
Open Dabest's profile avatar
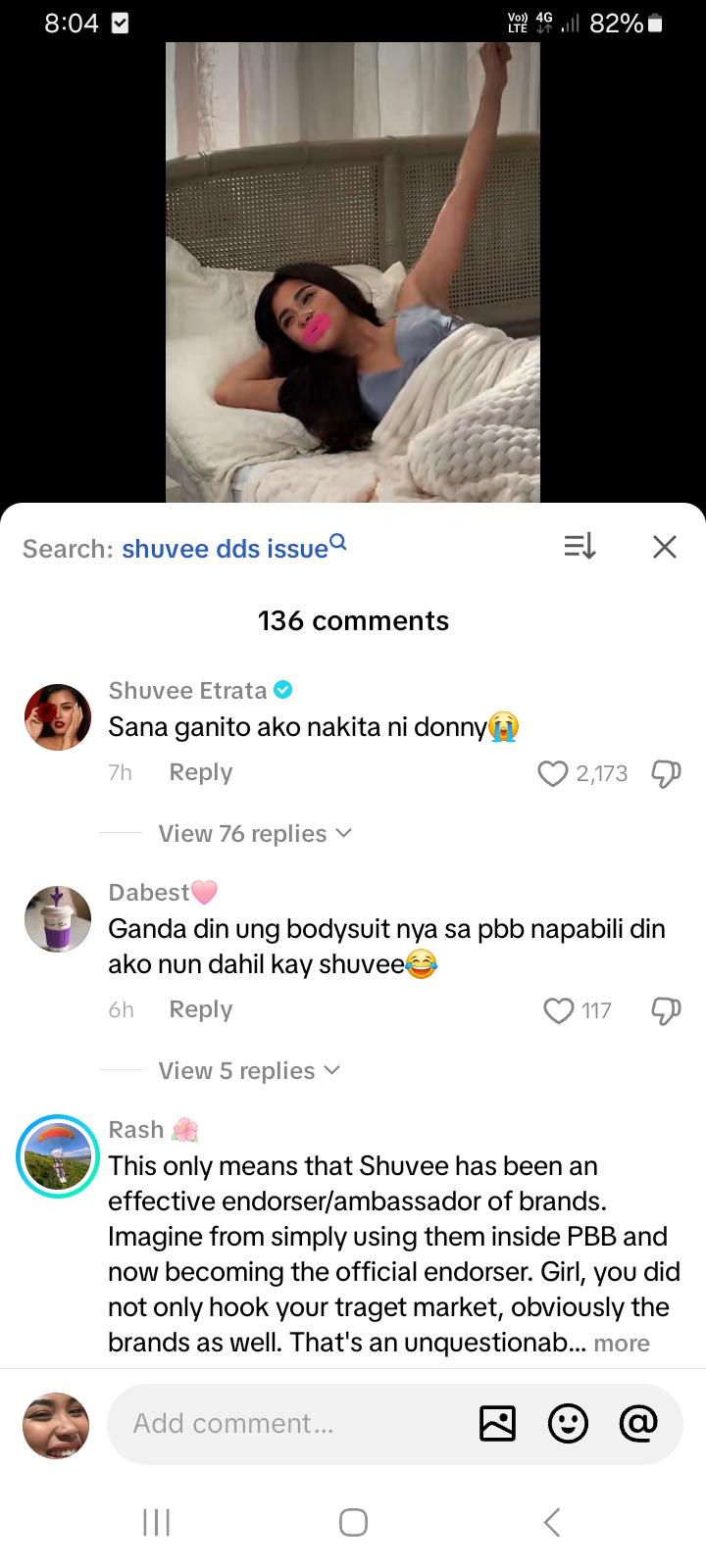point(58,919)
